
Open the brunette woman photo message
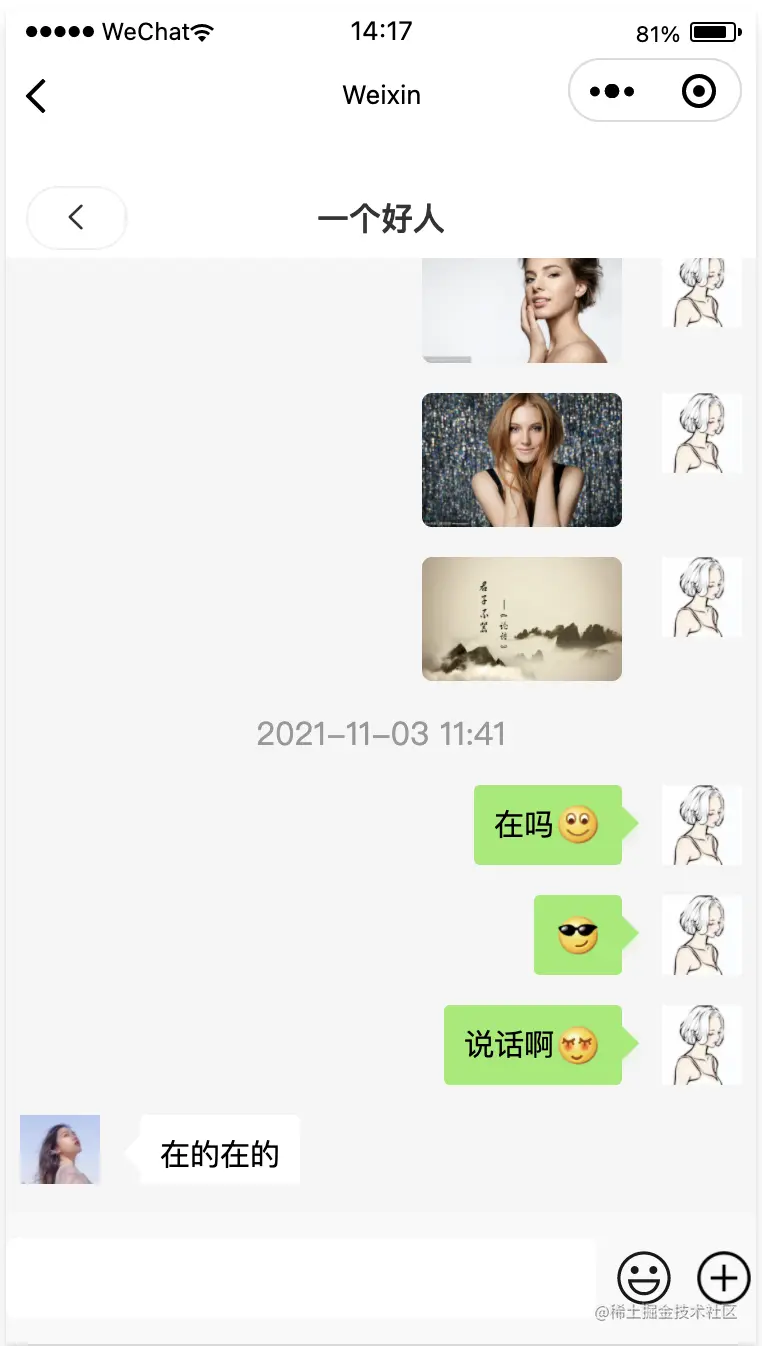pyautogui.click(x=521, y=310)
